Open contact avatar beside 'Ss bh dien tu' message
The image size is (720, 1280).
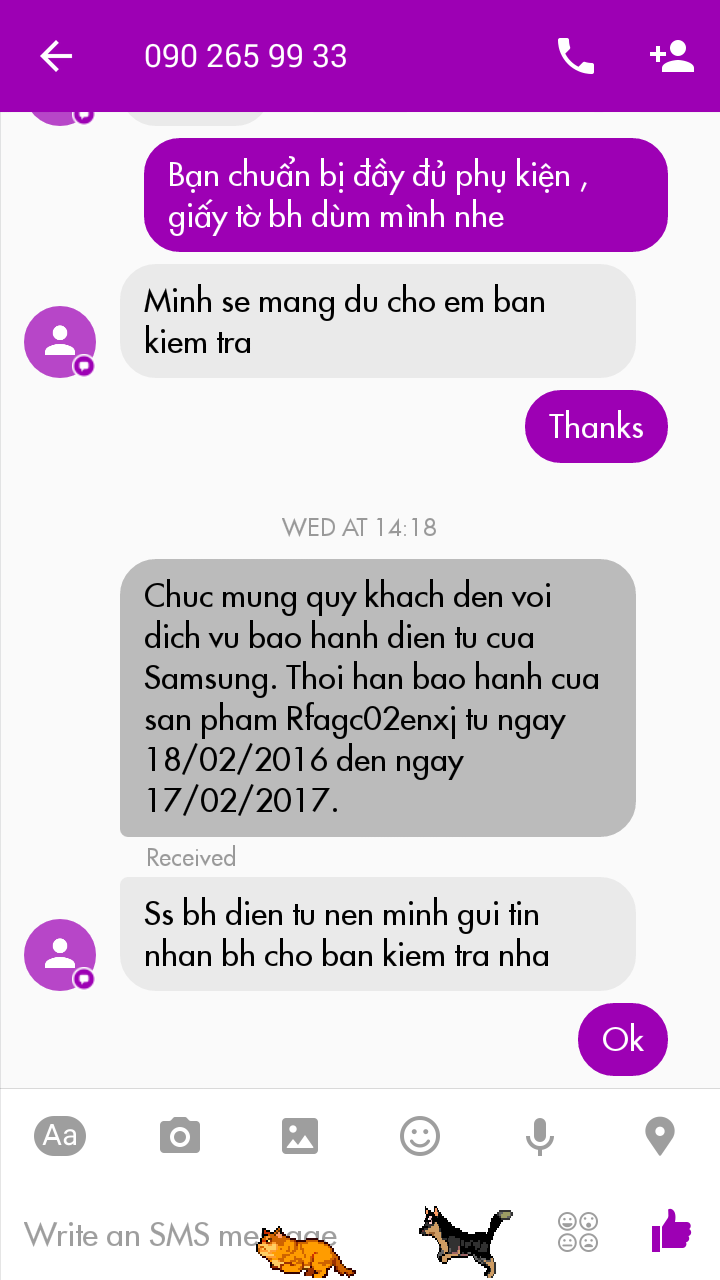pos(60,955)
